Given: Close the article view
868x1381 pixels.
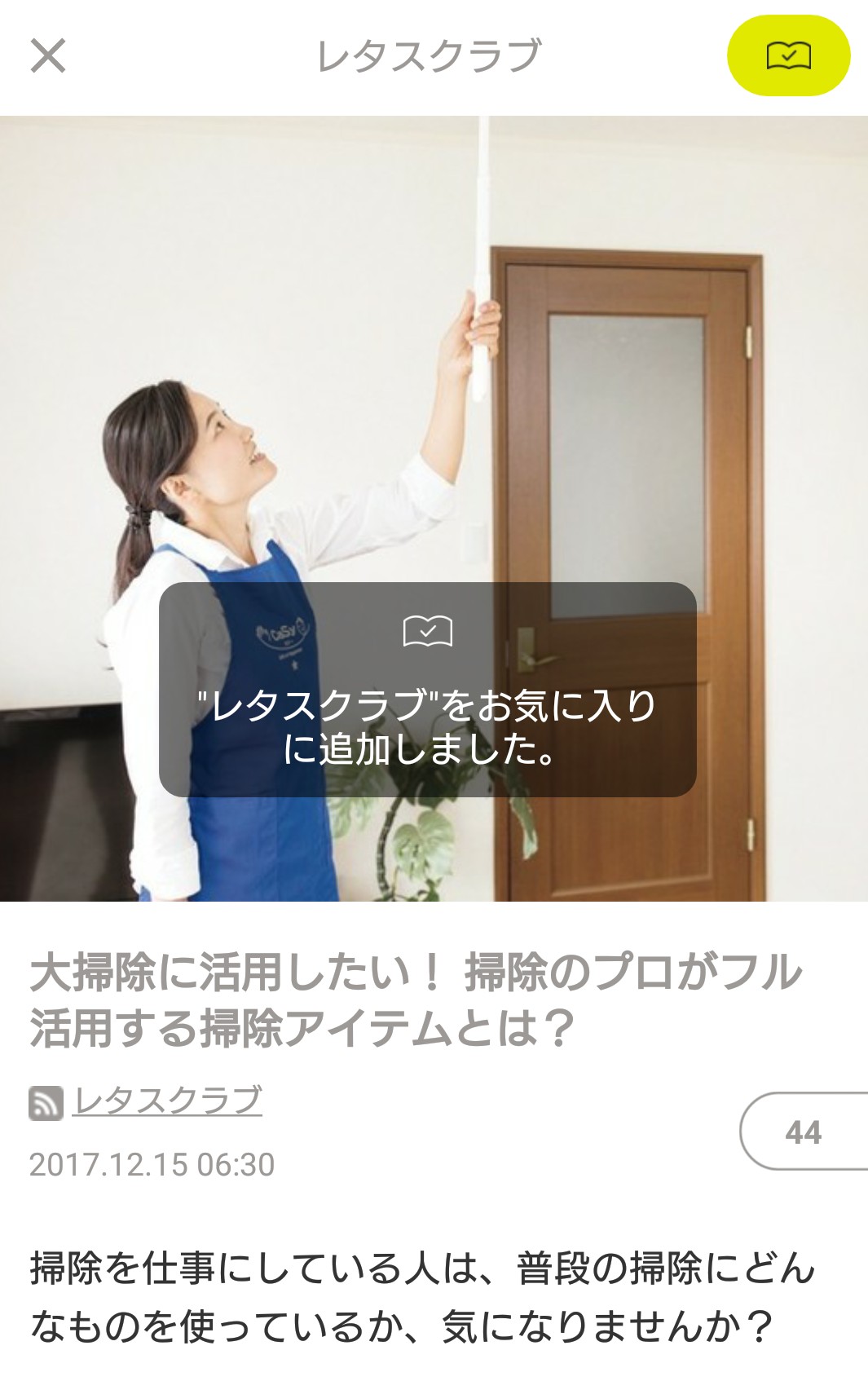Looking at the screenshot, I should [x=48, y=56].
